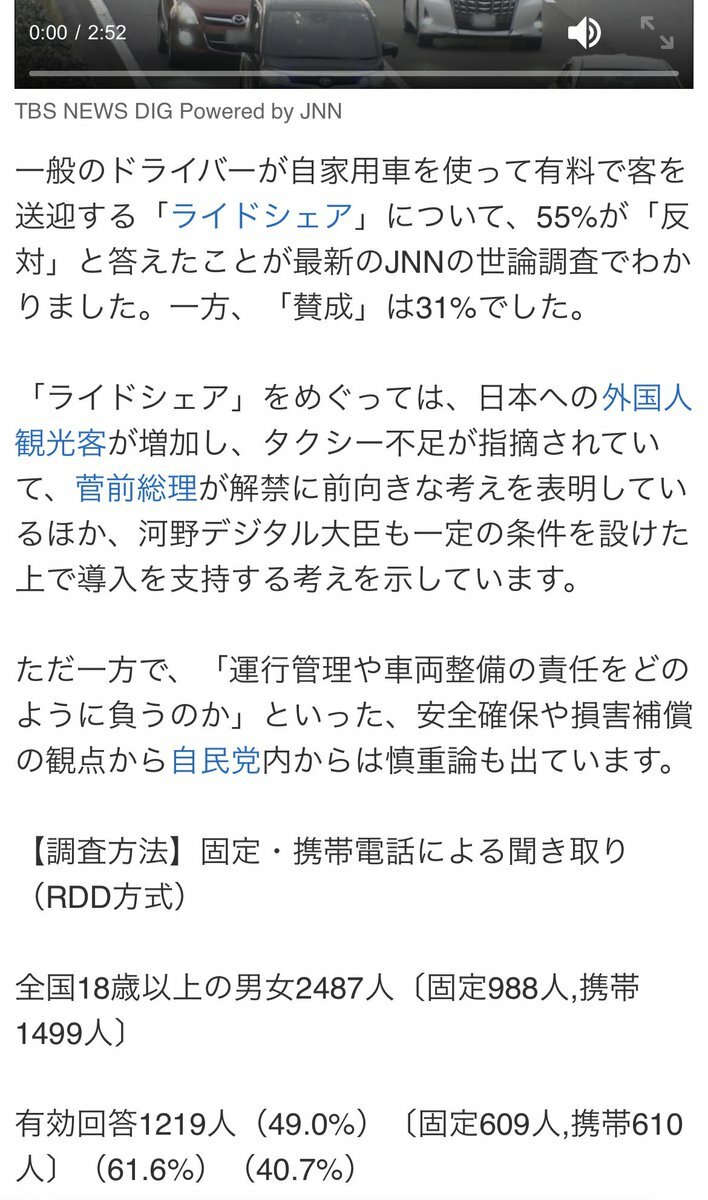Image resolution: width=708 pixels, height=1200 pixels.
Task: Mute the video with the speaker icon
Action: pyautogui.click(x=584, y=33)
